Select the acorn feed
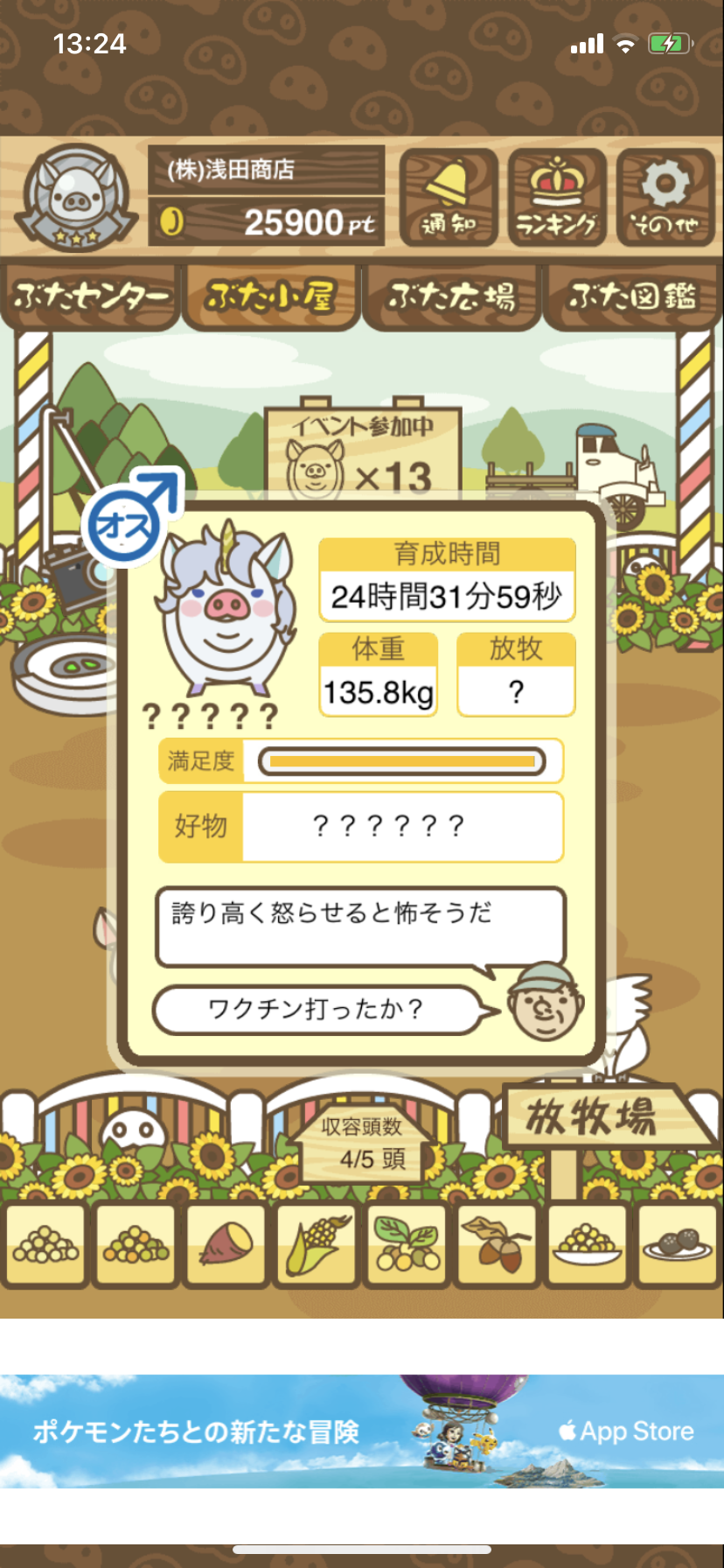 (x=496, y=1245)
